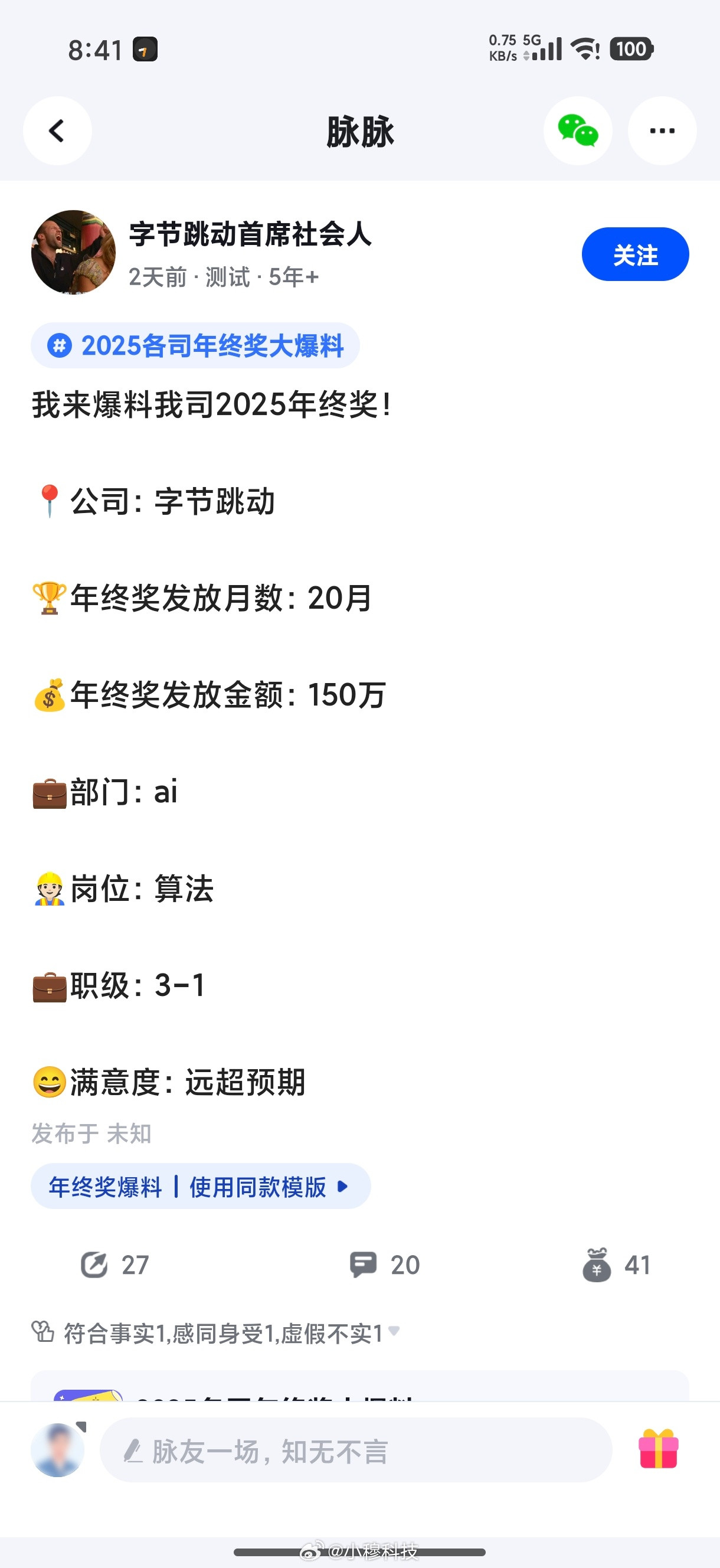Tap the hashtag 2025各司年终奖大爆料 topic
Screen dimensions: 720x1568
195,345
